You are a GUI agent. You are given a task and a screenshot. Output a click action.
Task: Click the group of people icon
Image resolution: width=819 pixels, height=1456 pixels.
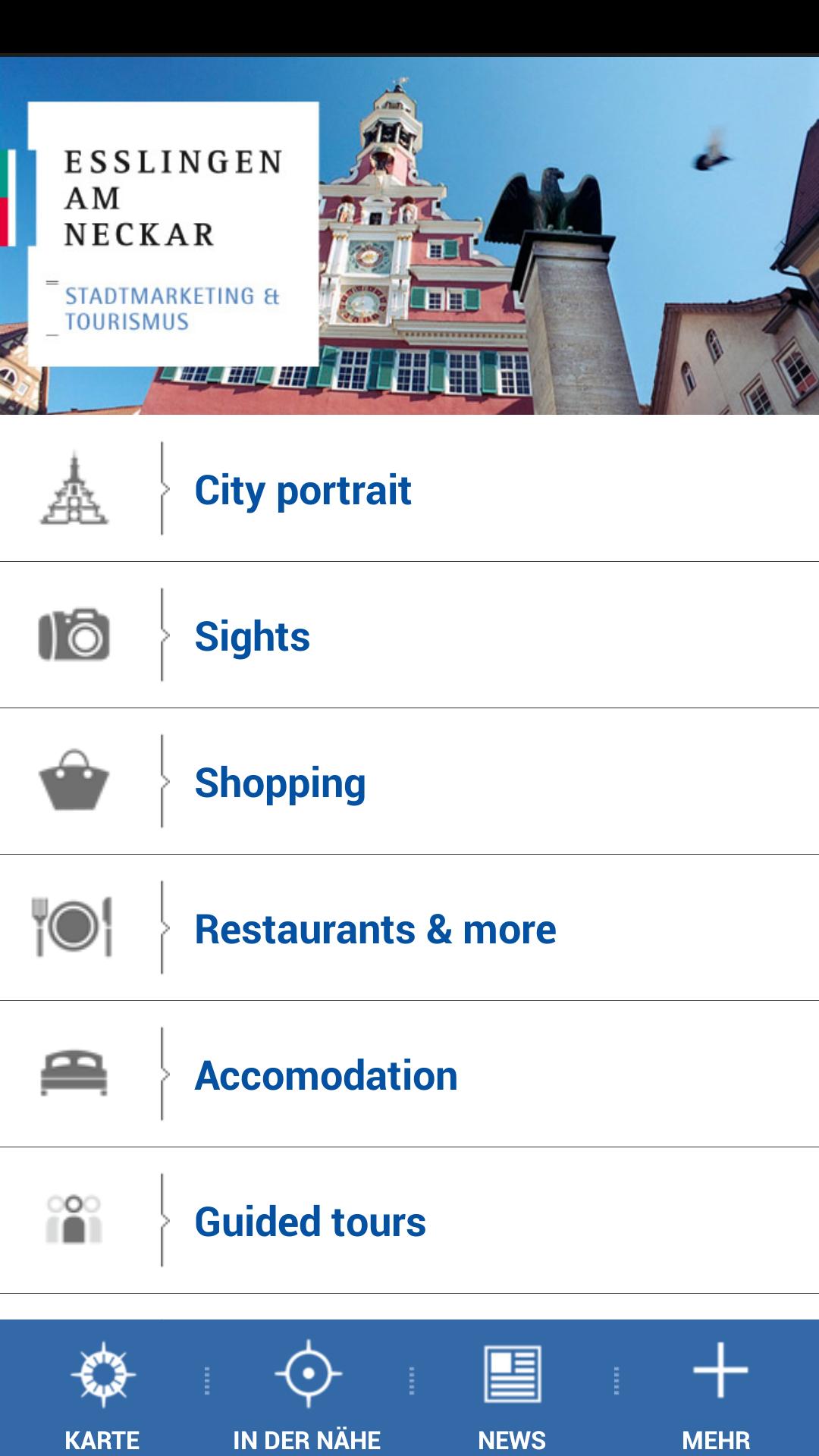coord(74,1219)
